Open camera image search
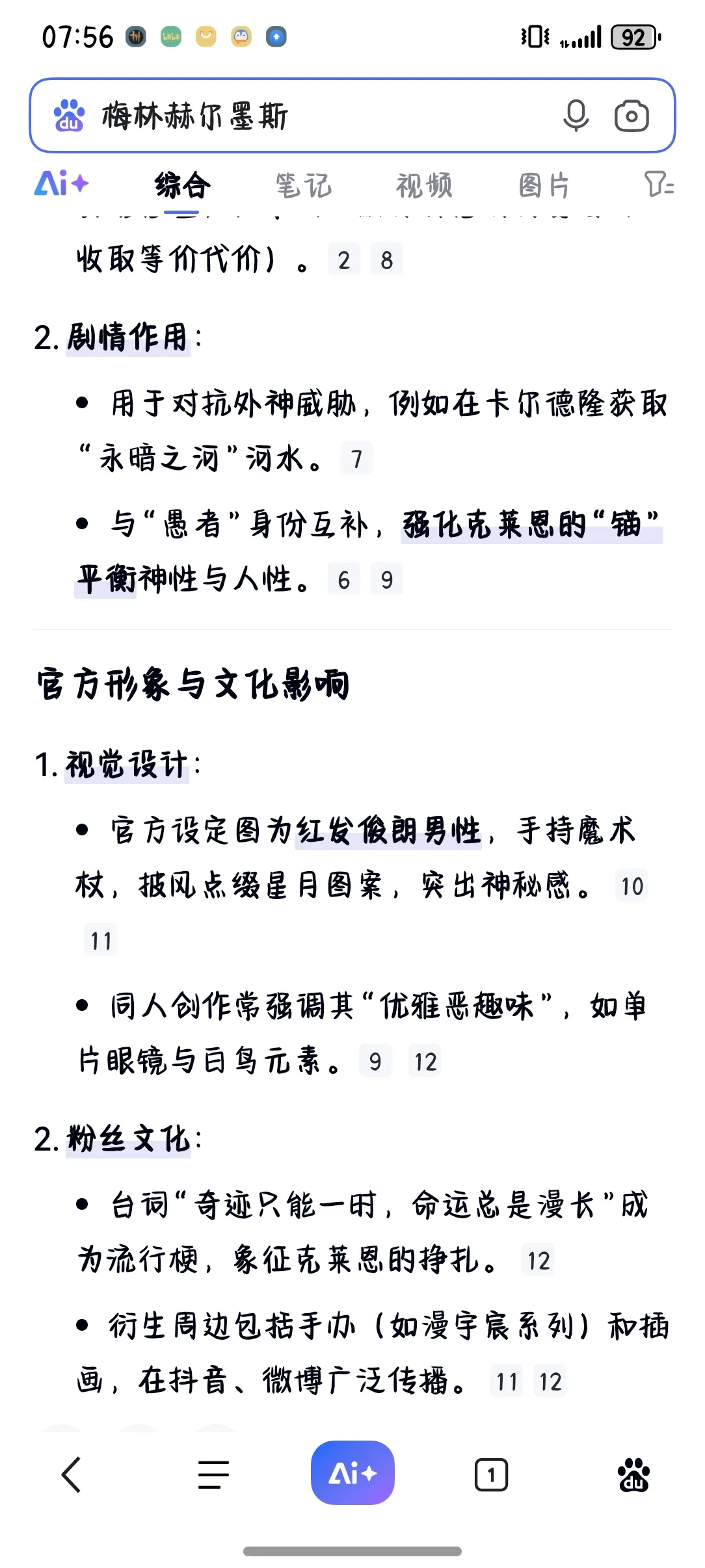This screenshot has width=705, height=1568. (x=632, y=116)
